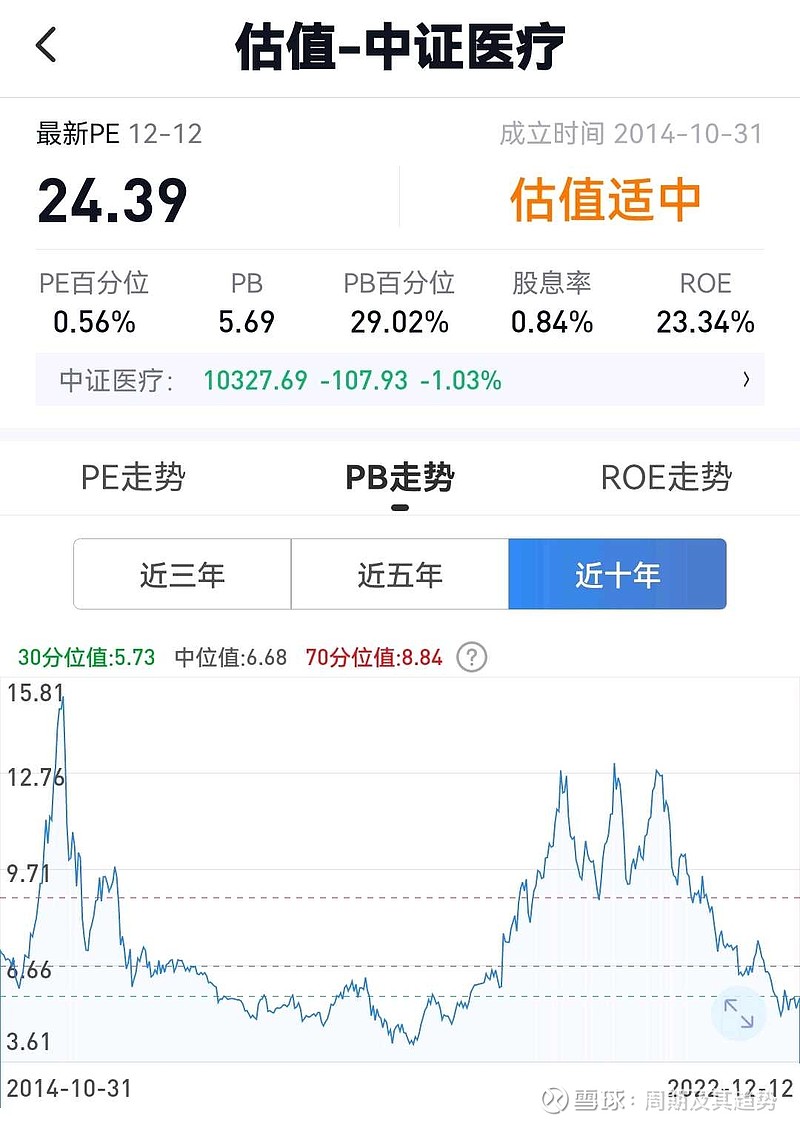Select the 近三年 time range

[x=182, y=574]
